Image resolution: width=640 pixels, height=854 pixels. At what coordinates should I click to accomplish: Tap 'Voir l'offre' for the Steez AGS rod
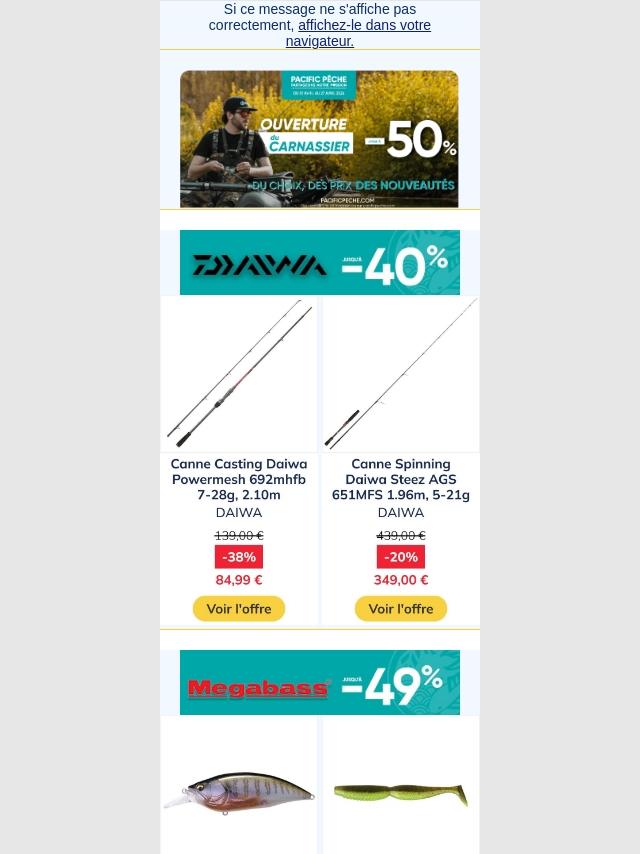401,608
